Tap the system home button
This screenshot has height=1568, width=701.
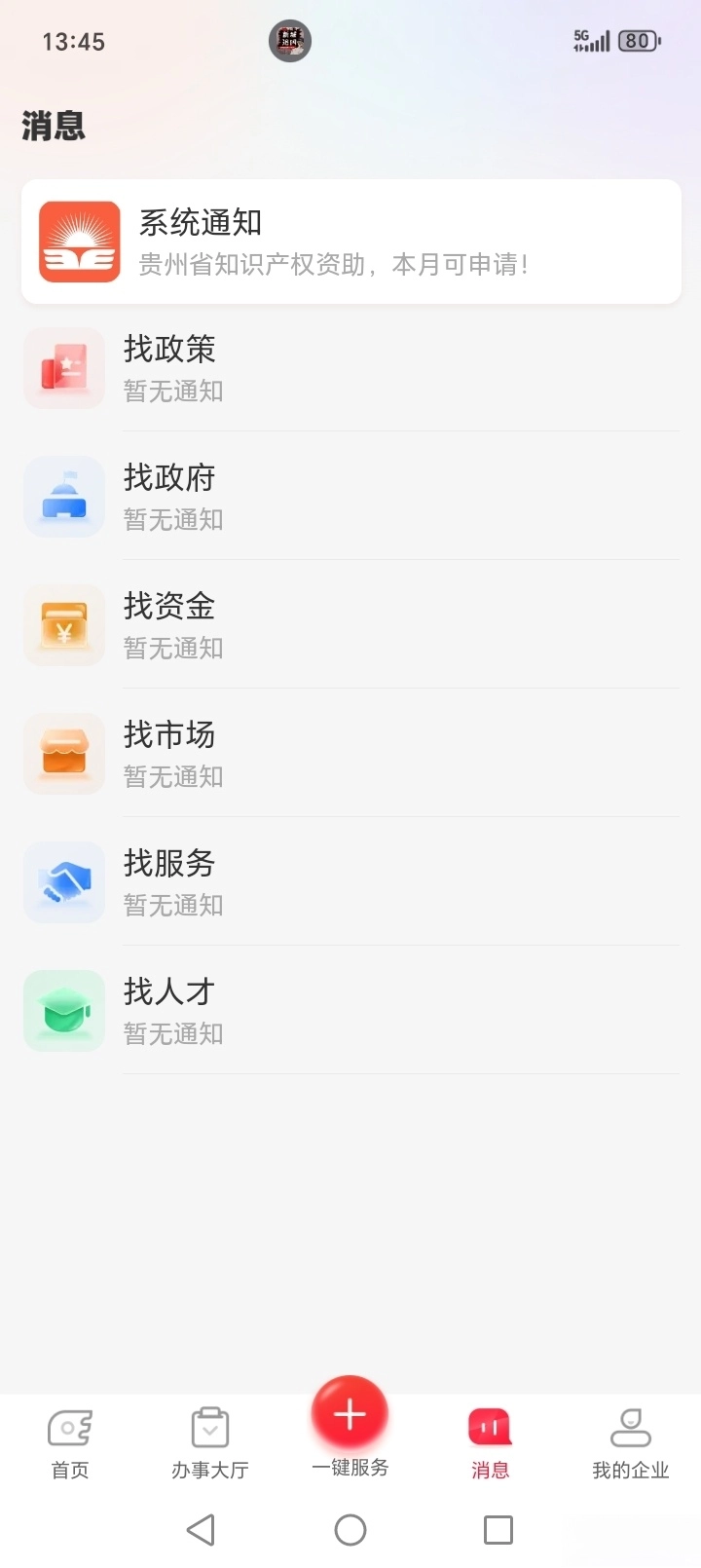350,1530
